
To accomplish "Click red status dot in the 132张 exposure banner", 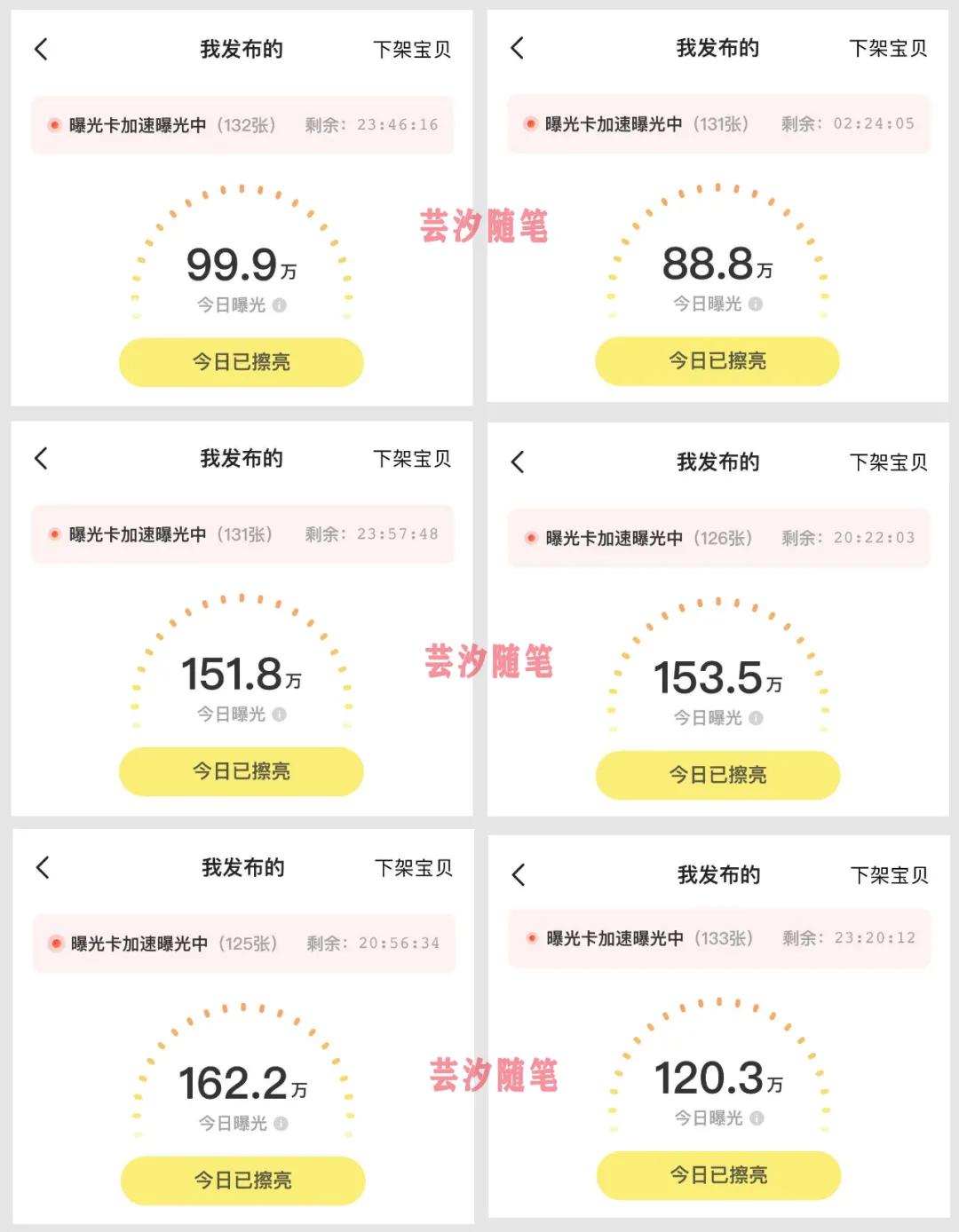I will [x=56, y=124].
